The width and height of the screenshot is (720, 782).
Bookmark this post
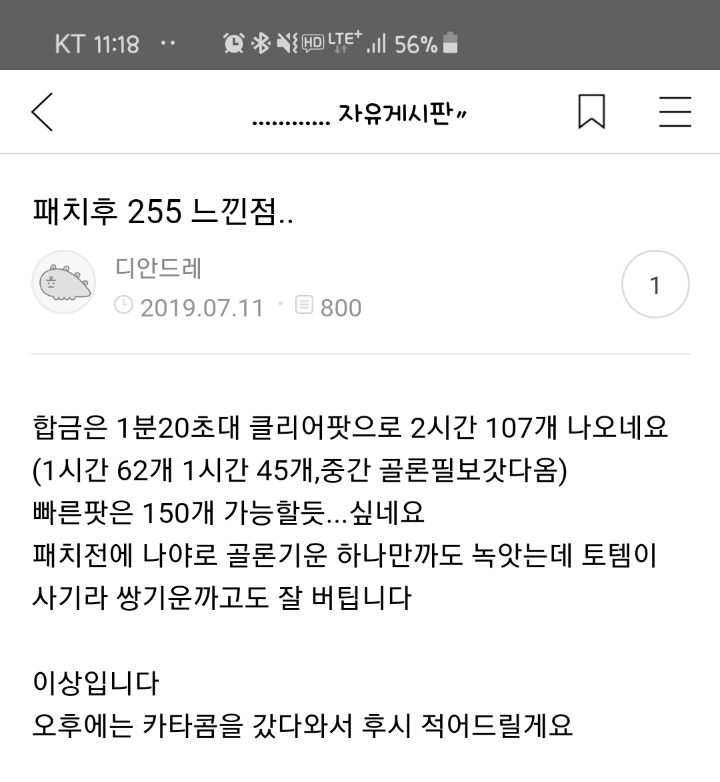point(591,112)
